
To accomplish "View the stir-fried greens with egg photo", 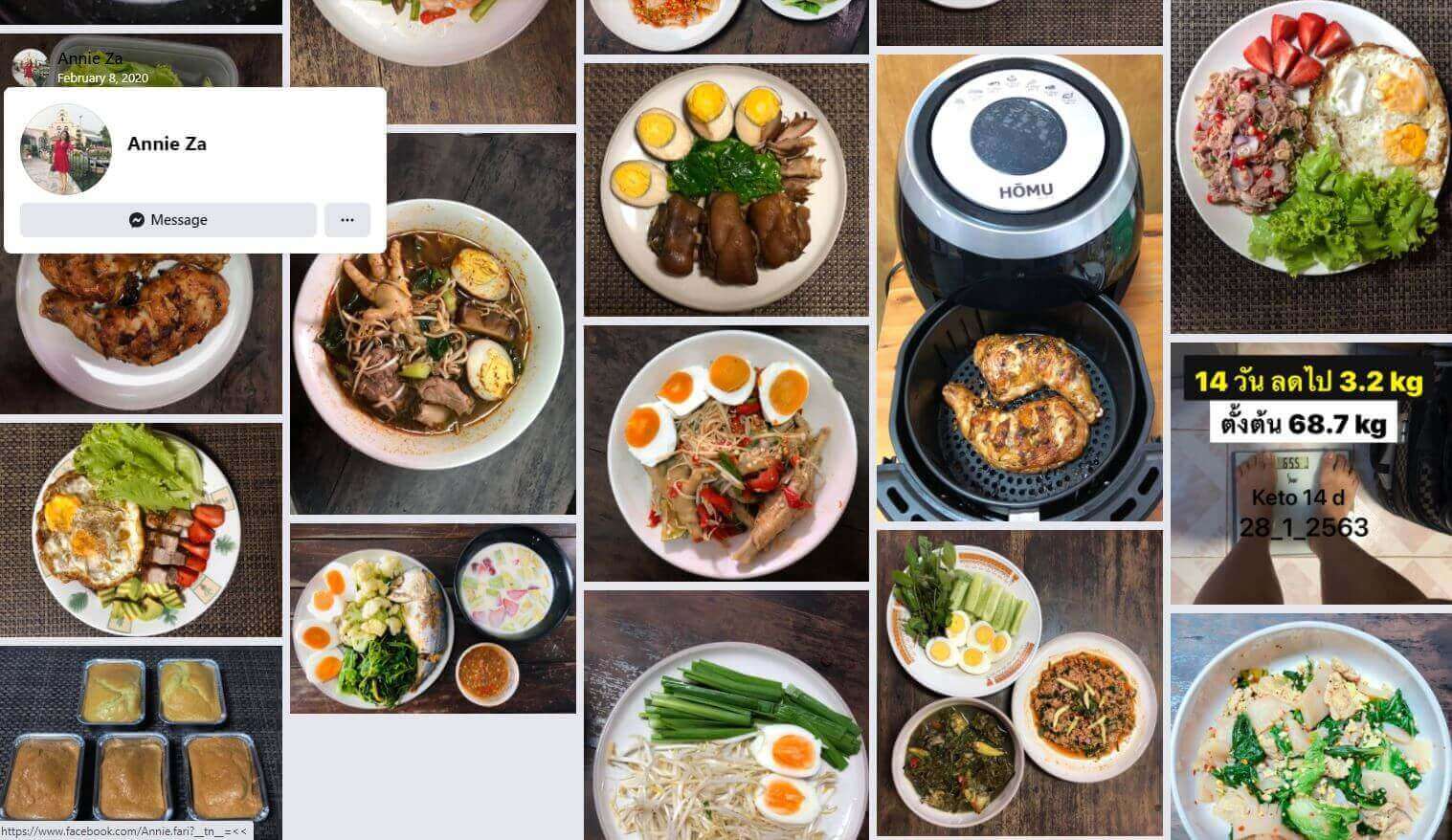I will point(1310,727).
